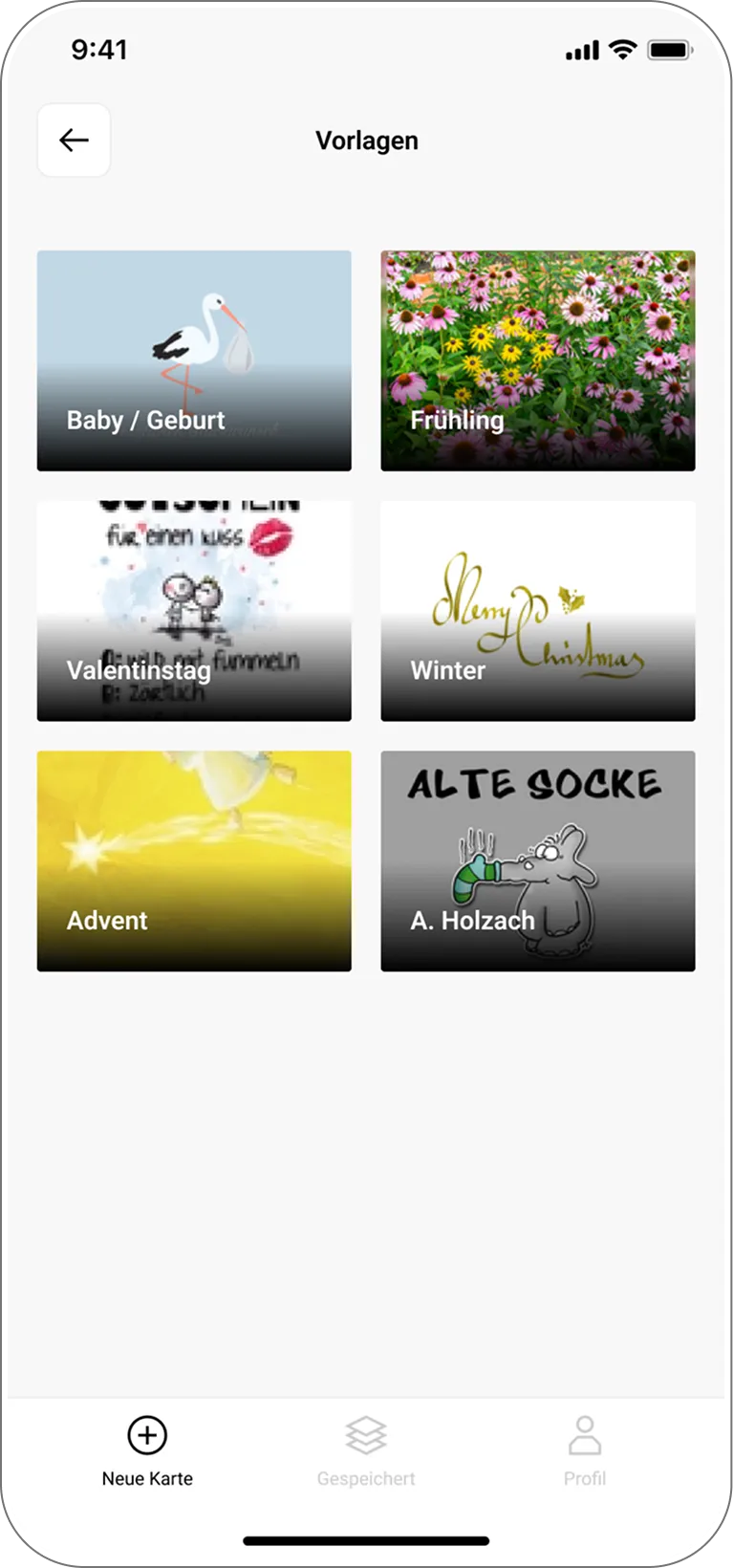Go to the Profil tab
The height and width of the screenshot is (1568, 733).
tap(584, 1450)
